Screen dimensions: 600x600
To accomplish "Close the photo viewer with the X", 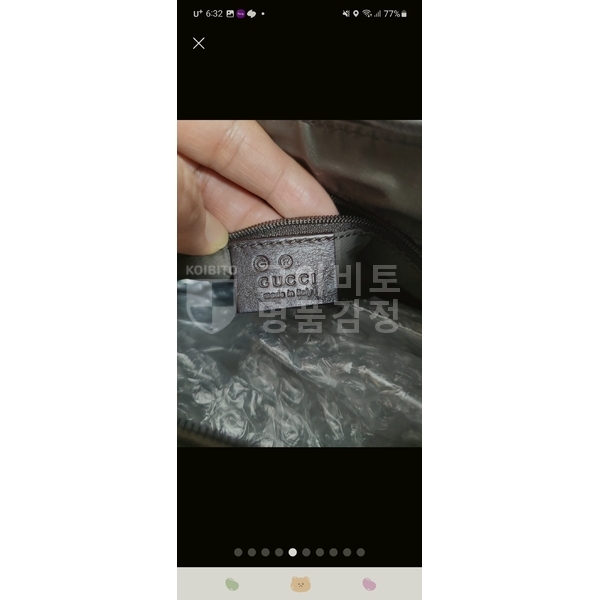I will [199, 43].
